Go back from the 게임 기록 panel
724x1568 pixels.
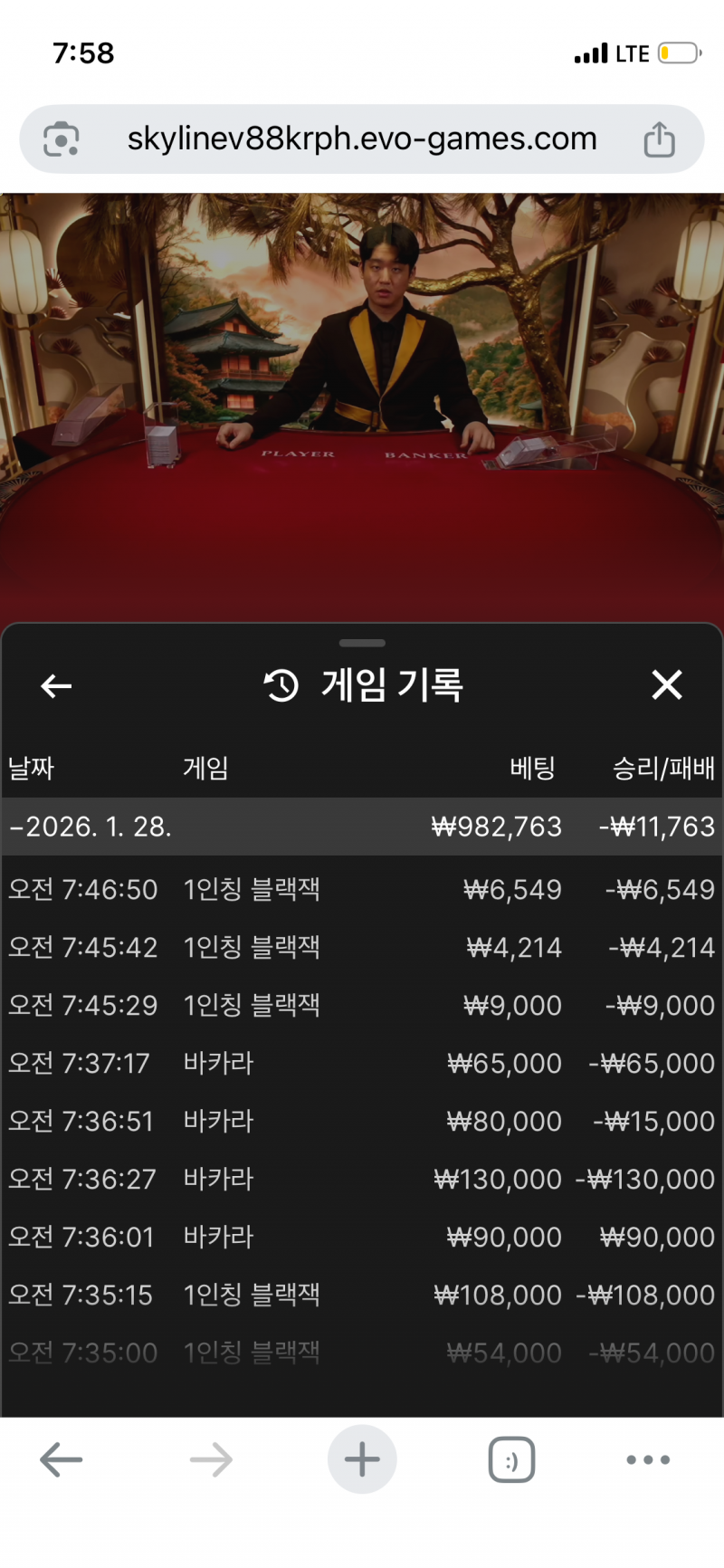(56, 686)
